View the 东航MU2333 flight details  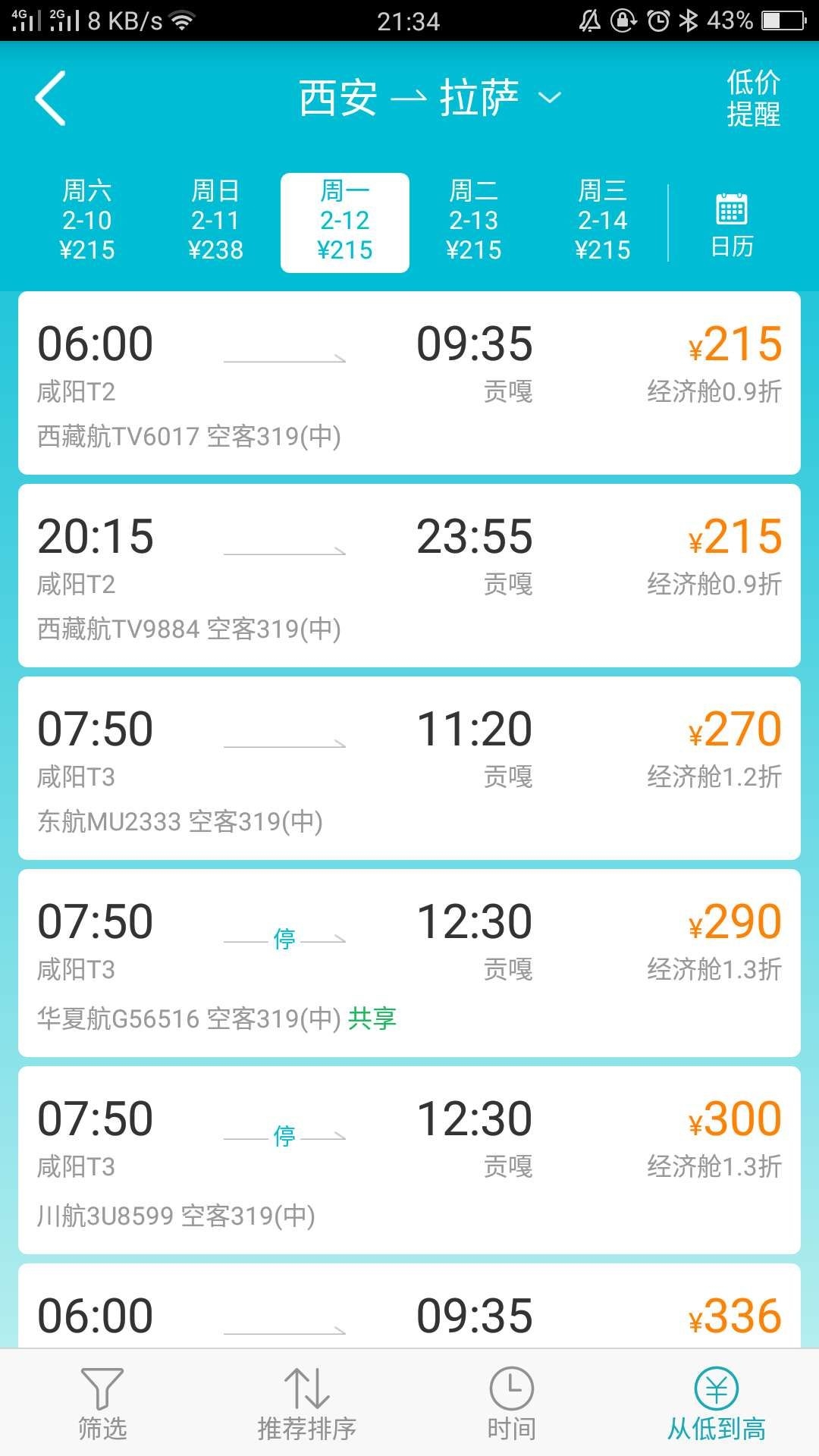(x=409, y=769)
